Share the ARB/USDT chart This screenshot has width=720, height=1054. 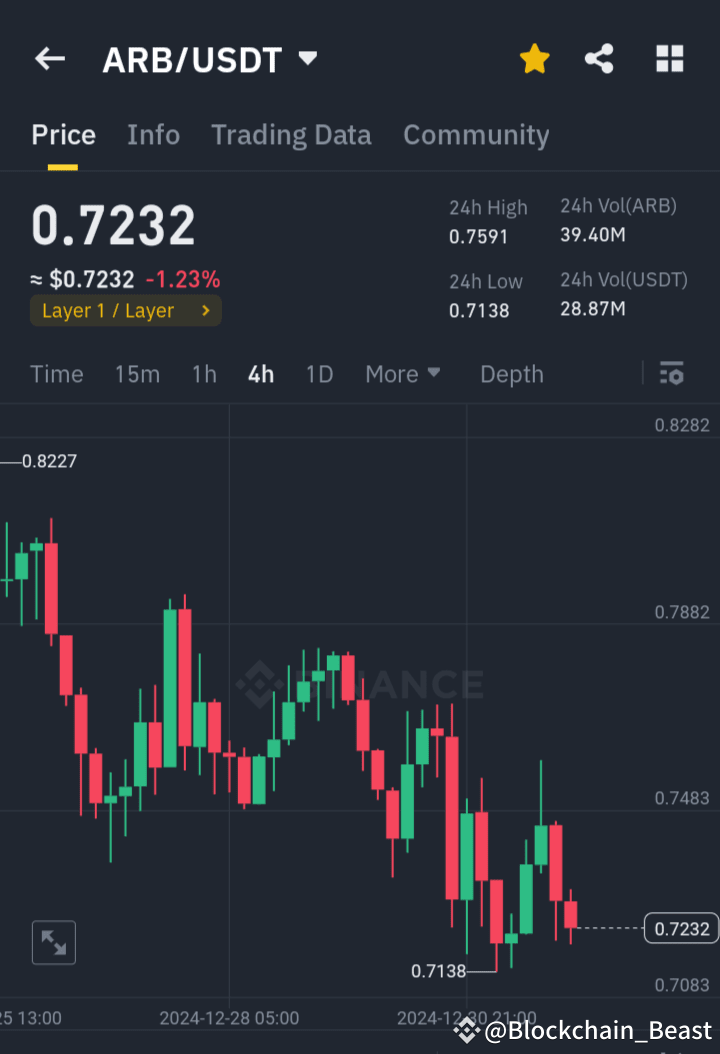click(599, 58)
